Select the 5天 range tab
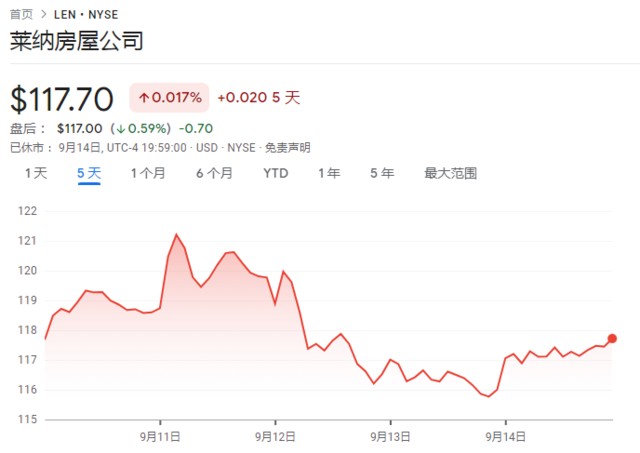640x453 pixels. (x=89, y=173)
